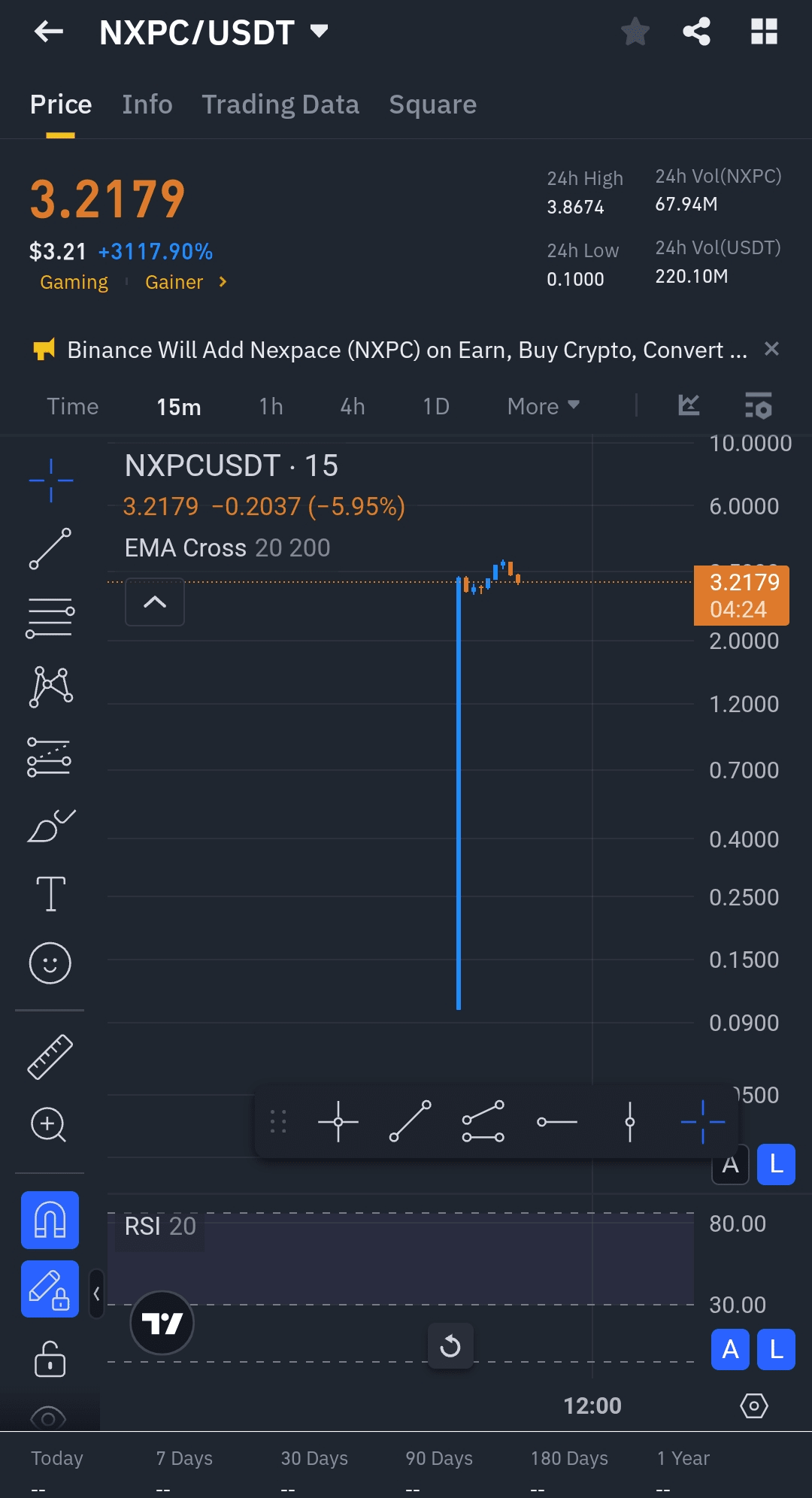Image resolution: width=812 pixels, height=1498 pixels.
Task: Switch to the Info tab
Action: (x=147, y=105)
